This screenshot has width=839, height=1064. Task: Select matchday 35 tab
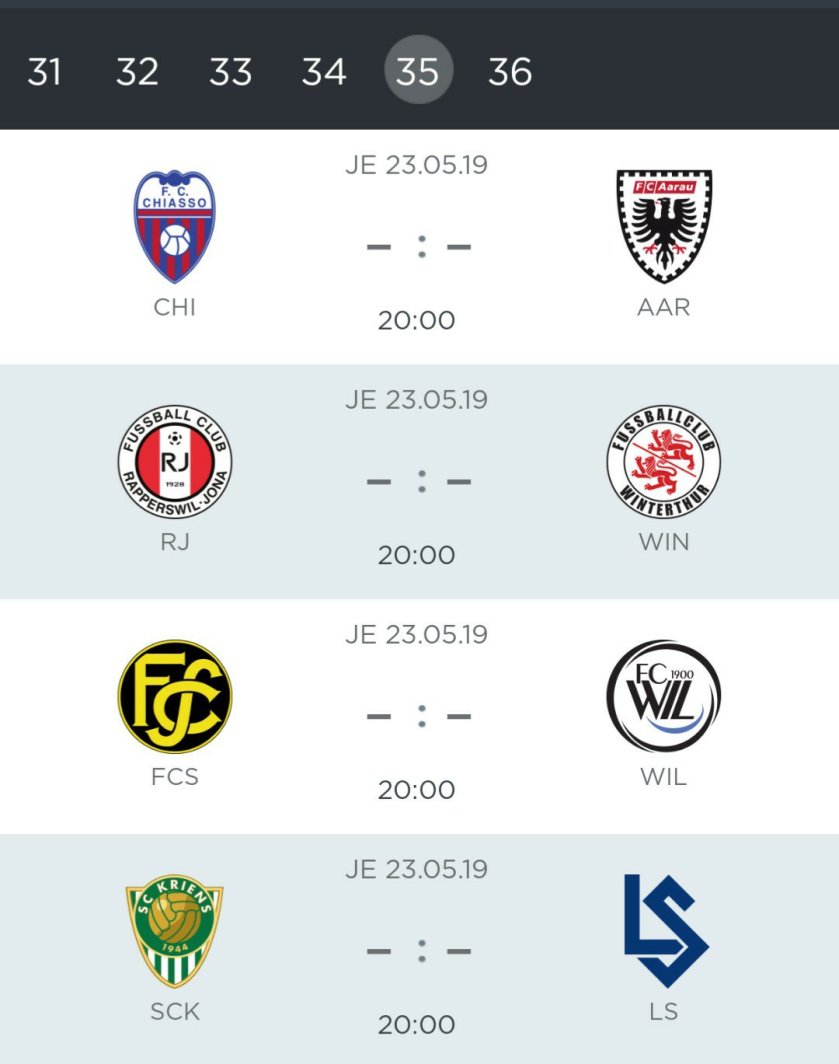pos(418,72)
